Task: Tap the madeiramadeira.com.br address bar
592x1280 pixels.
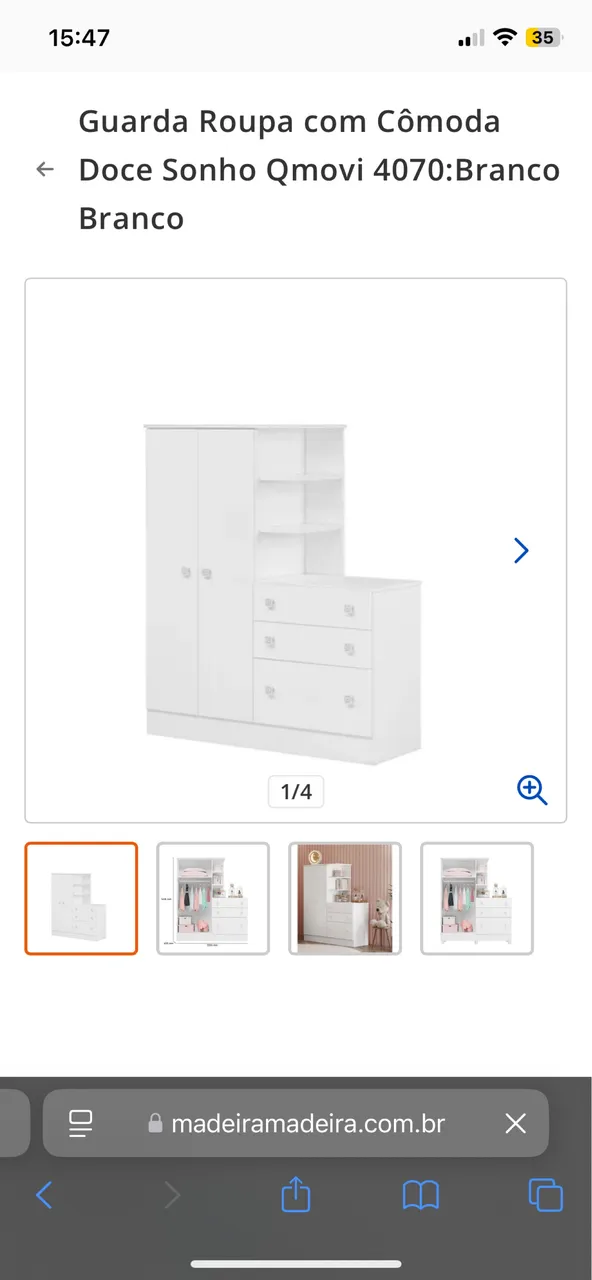Action: pos(296,1123)
